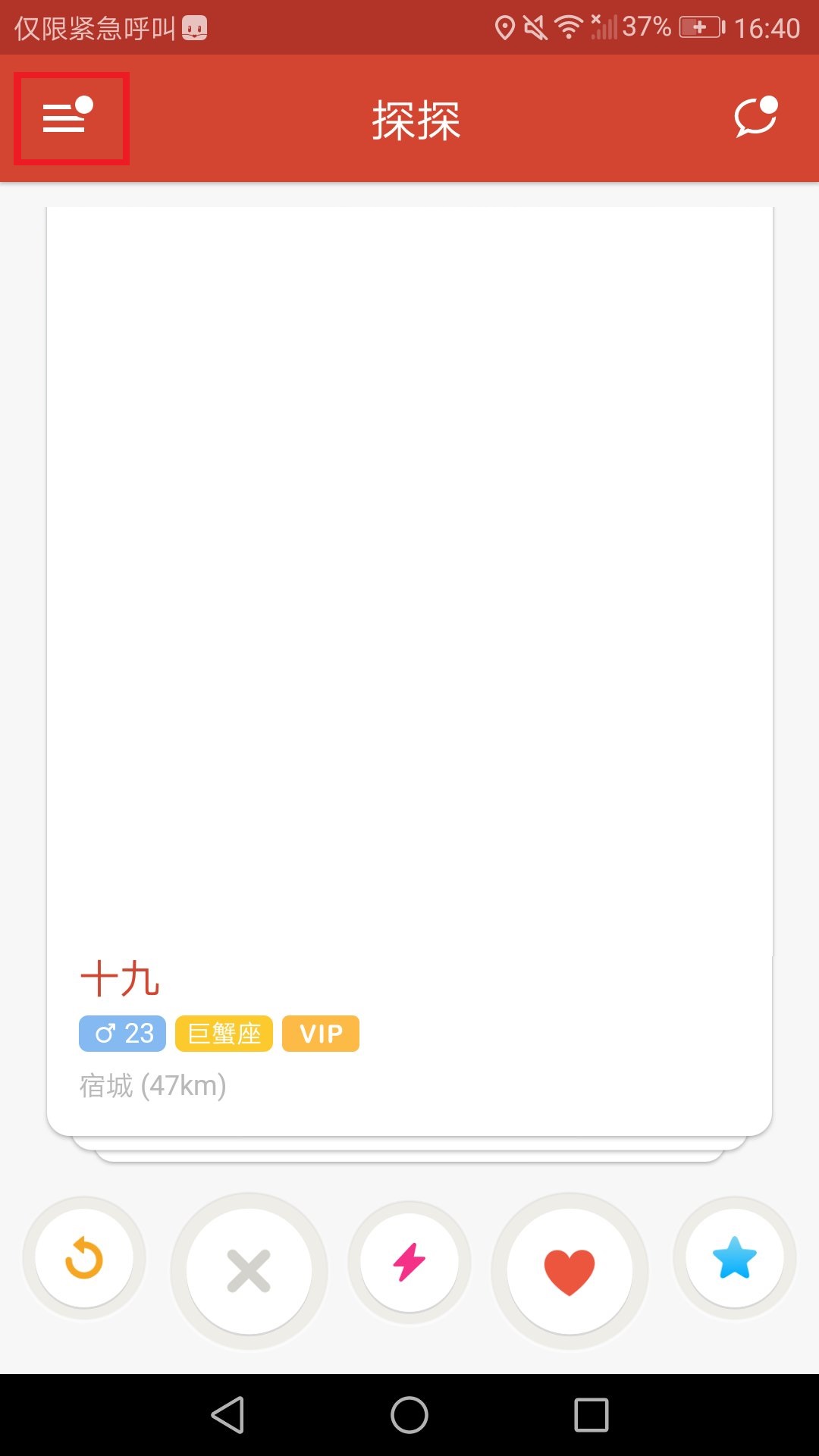Tap the 巨蟹座 zodiac tag

click(x=223, y=1033)
